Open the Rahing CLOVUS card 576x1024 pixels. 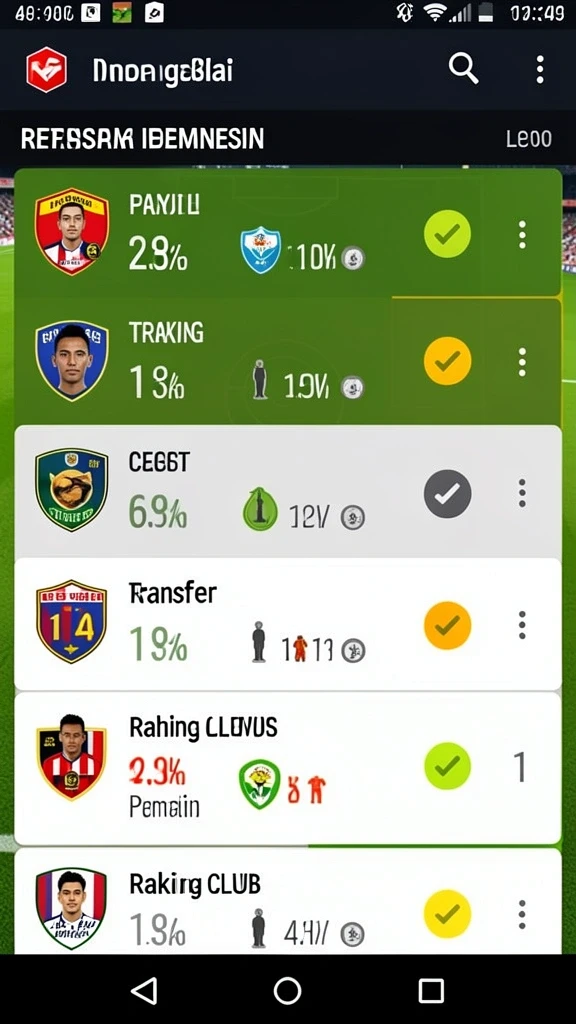[287, 768]
